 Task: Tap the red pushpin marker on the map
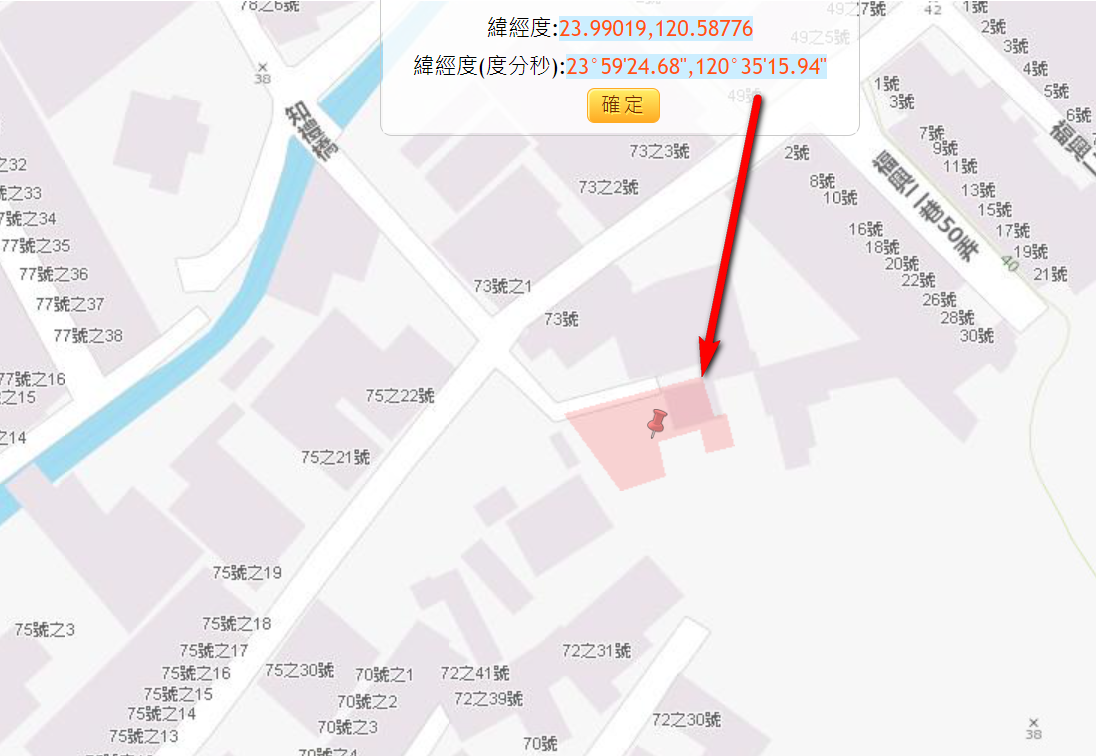[657, 423]
